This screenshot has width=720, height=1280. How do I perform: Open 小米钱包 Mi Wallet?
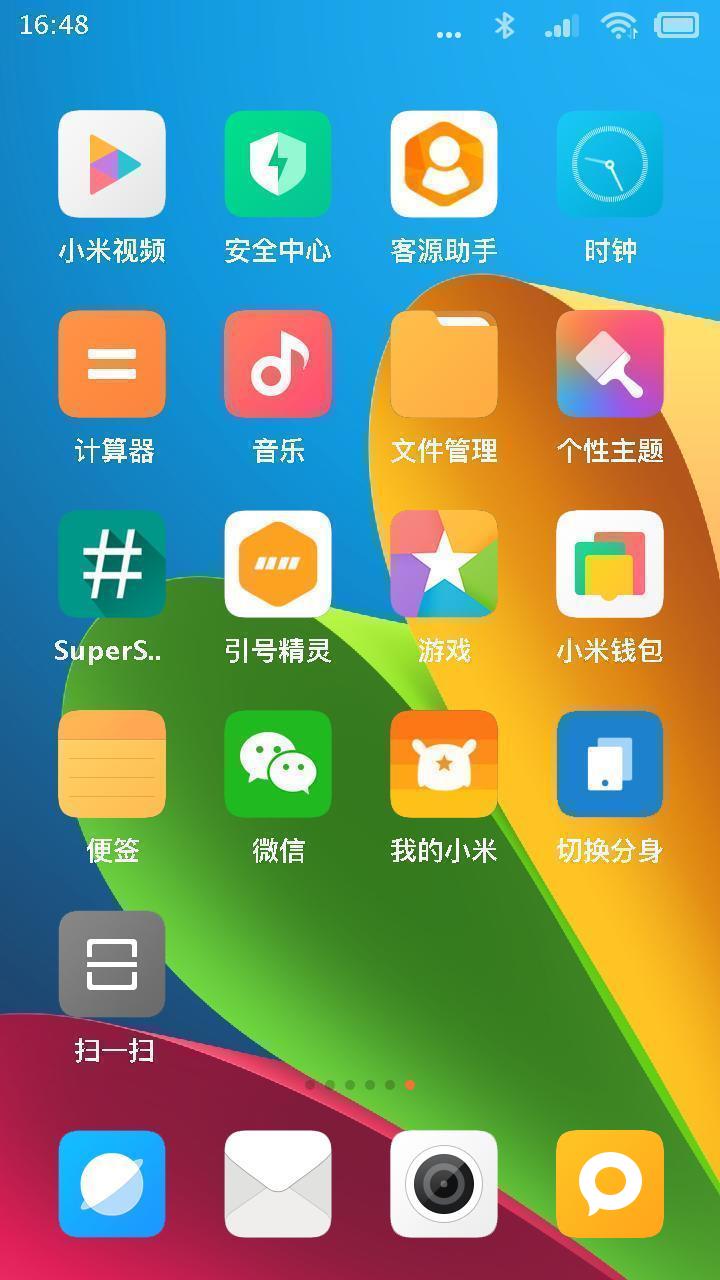pyautogui.click(x=609, y=563)
